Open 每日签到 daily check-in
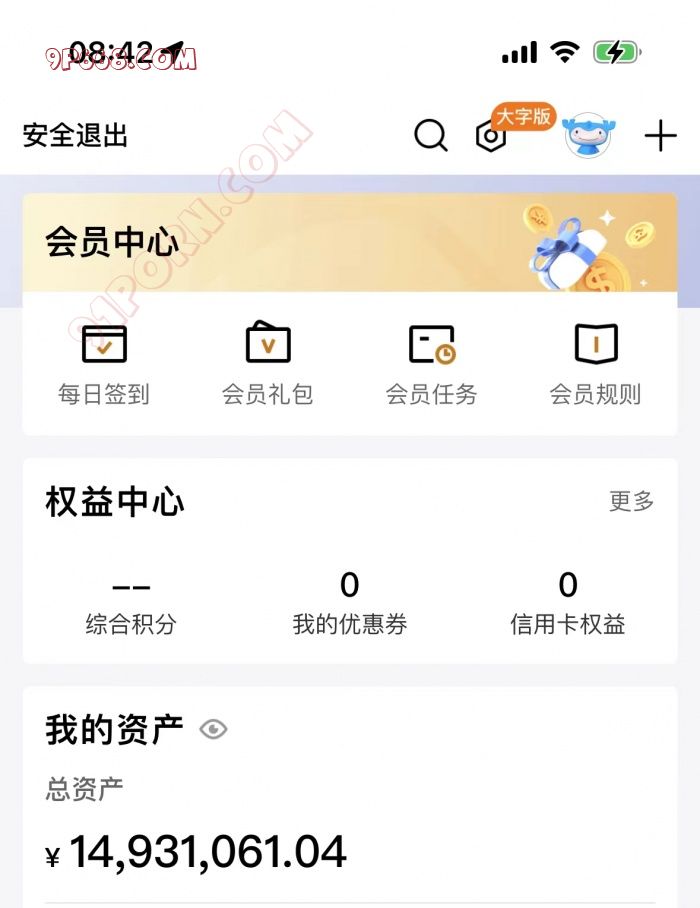This screenshot has height=908, width=700. click(x=104, y=364)
